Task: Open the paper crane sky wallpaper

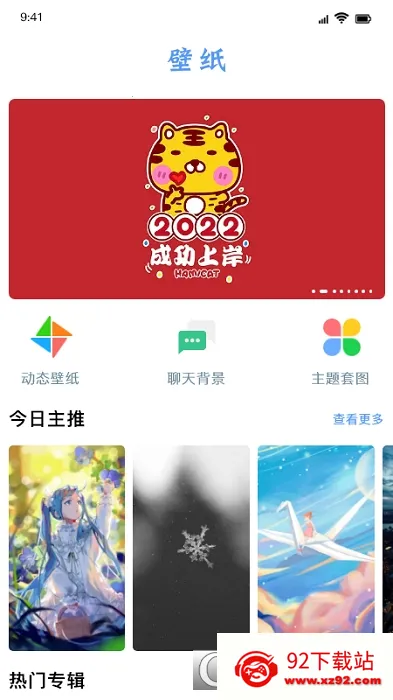Action: pyautogui.click(x=316, y=539)
